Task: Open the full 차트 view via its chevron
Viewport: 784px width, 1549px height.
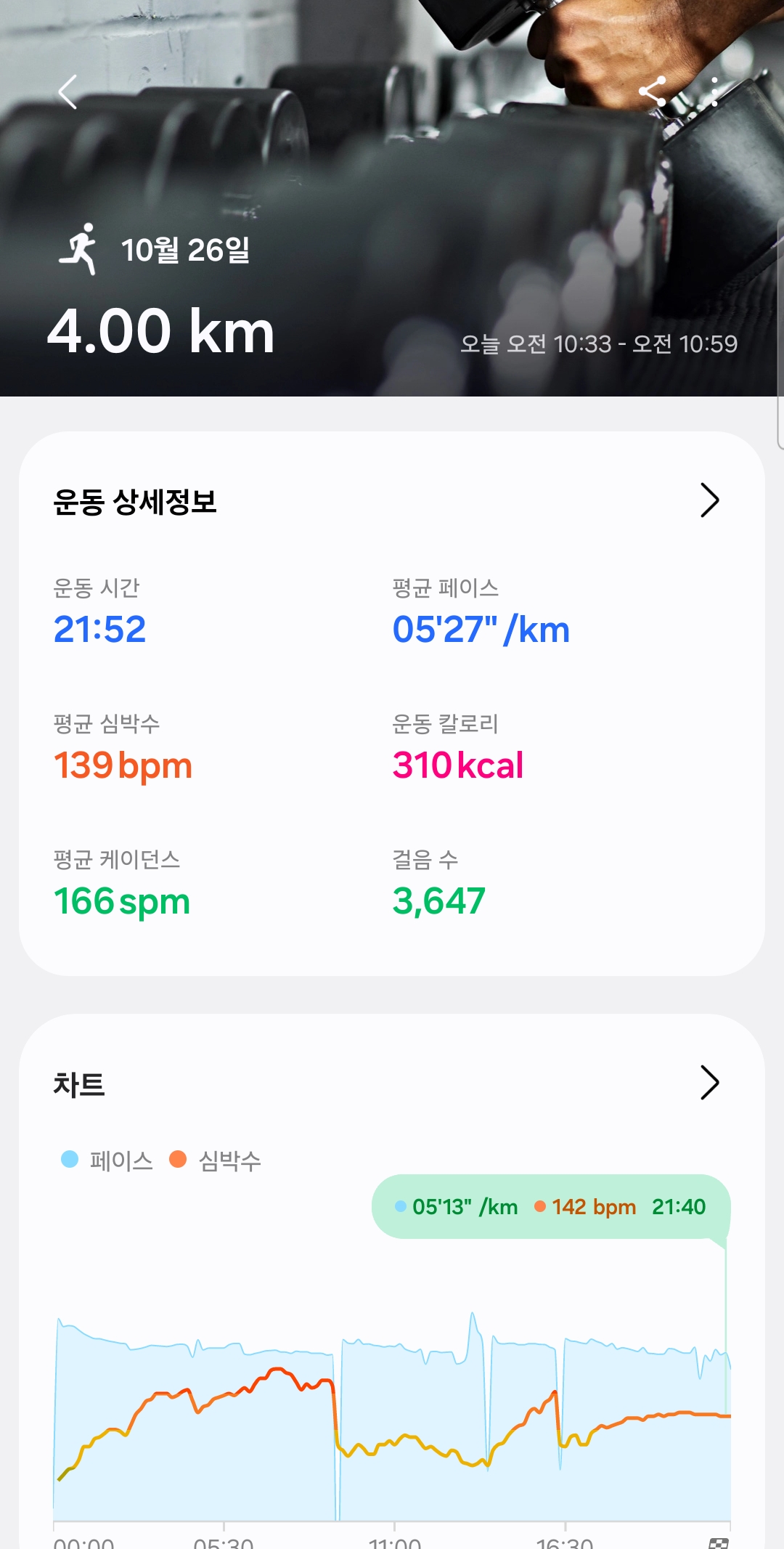Action: [x=709, y=1082]
